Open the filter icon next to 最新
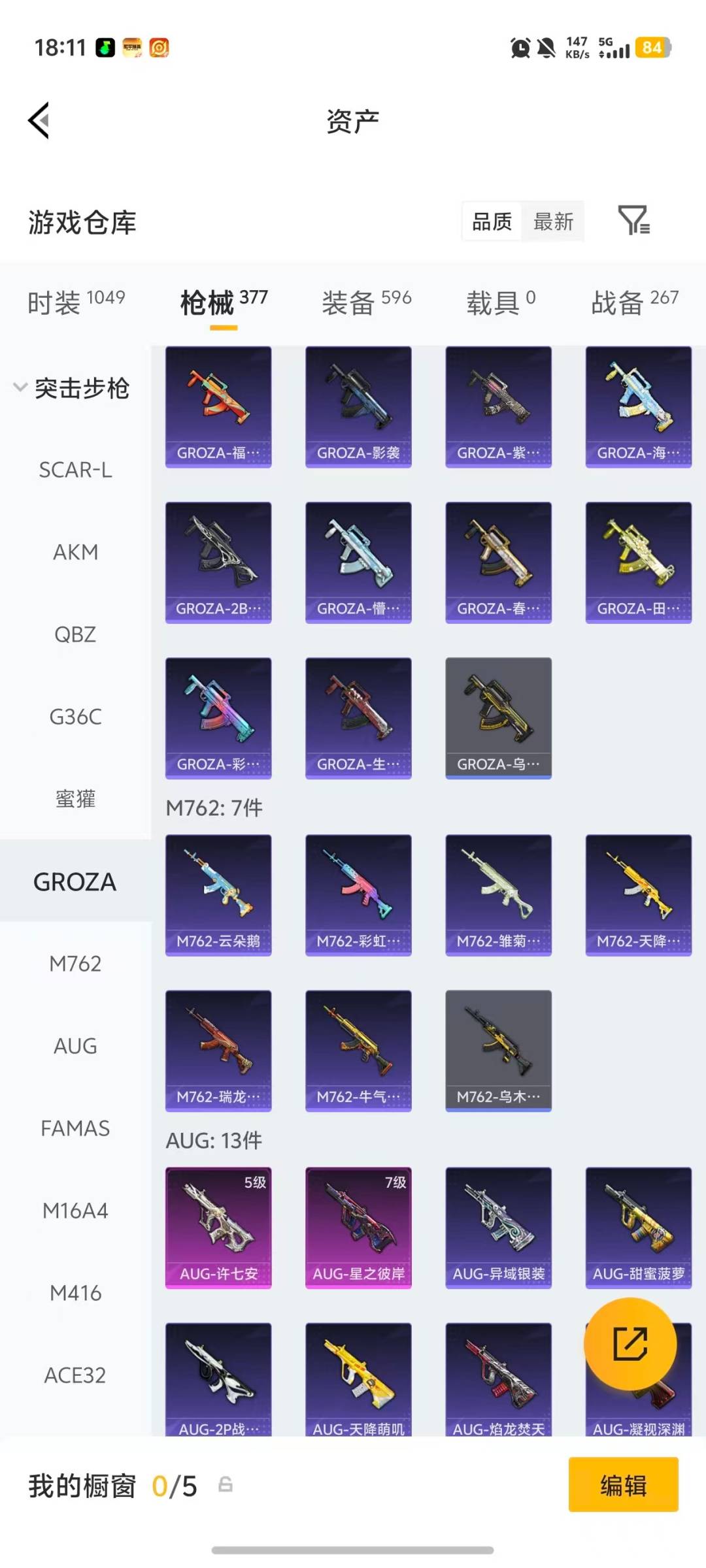Image resolution: width=706 pixels, height=1568 pixels. [x=633, y=221]
